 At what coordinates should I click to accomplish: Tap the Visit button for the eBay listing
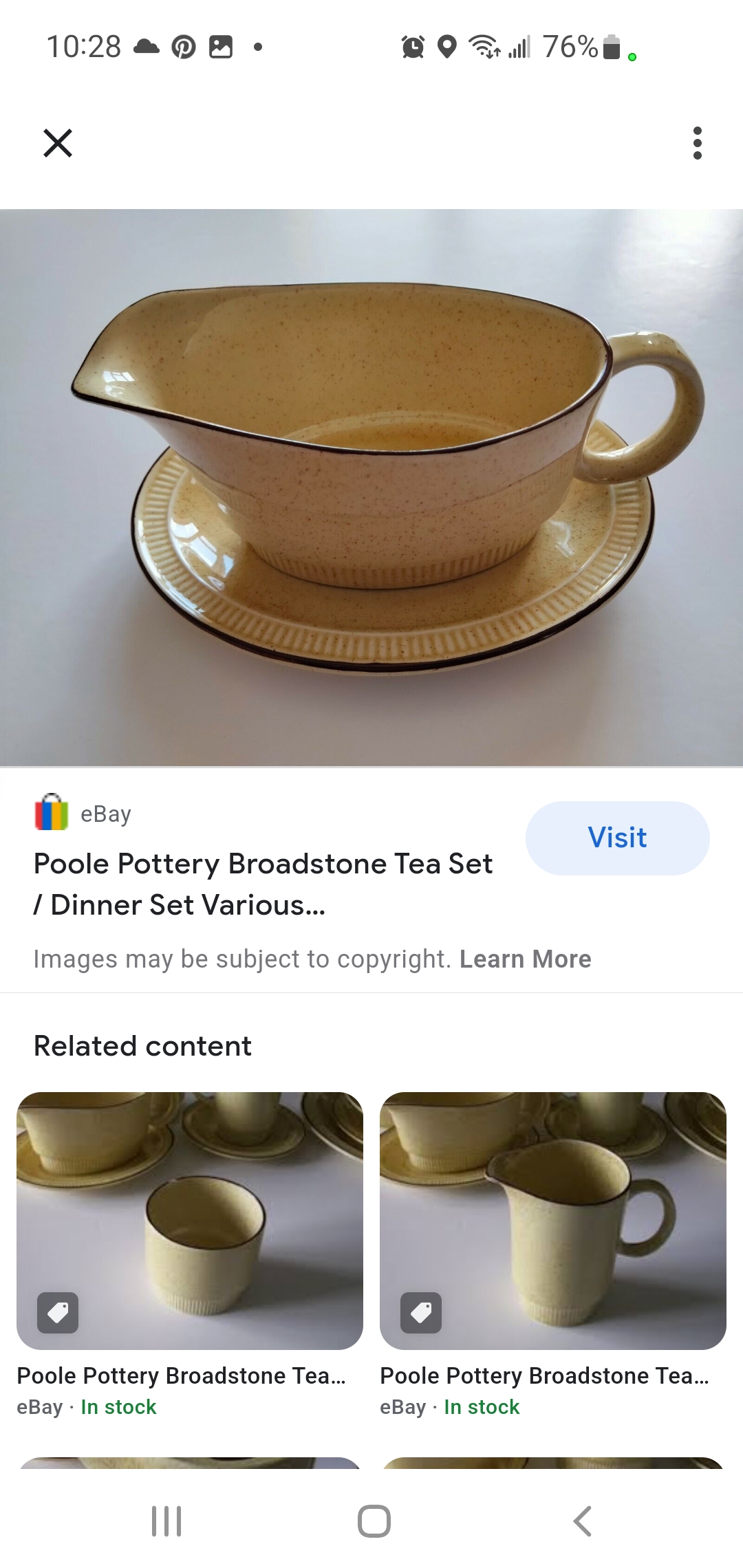(x=617, y=838)
